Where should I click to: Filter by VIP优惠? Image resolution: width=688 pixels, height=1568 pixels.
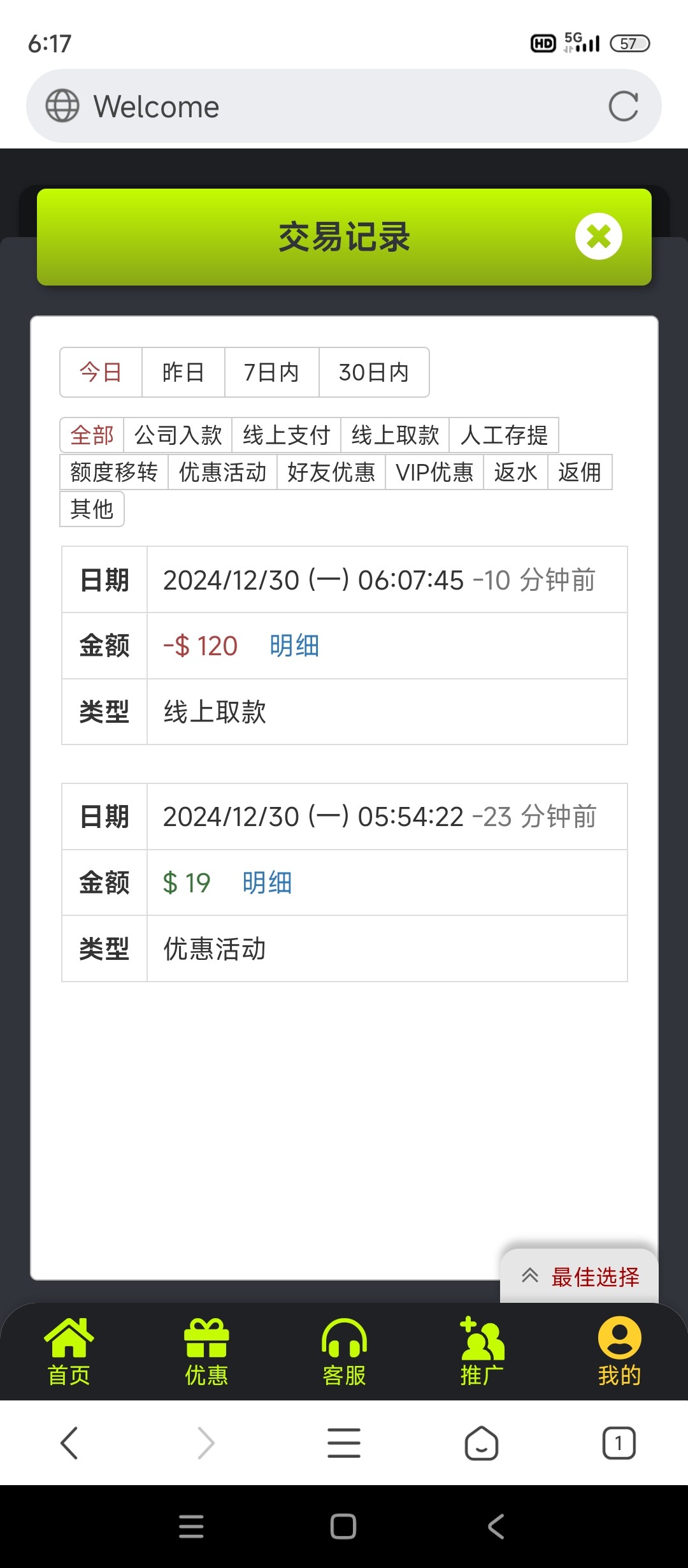coord(434,472)
